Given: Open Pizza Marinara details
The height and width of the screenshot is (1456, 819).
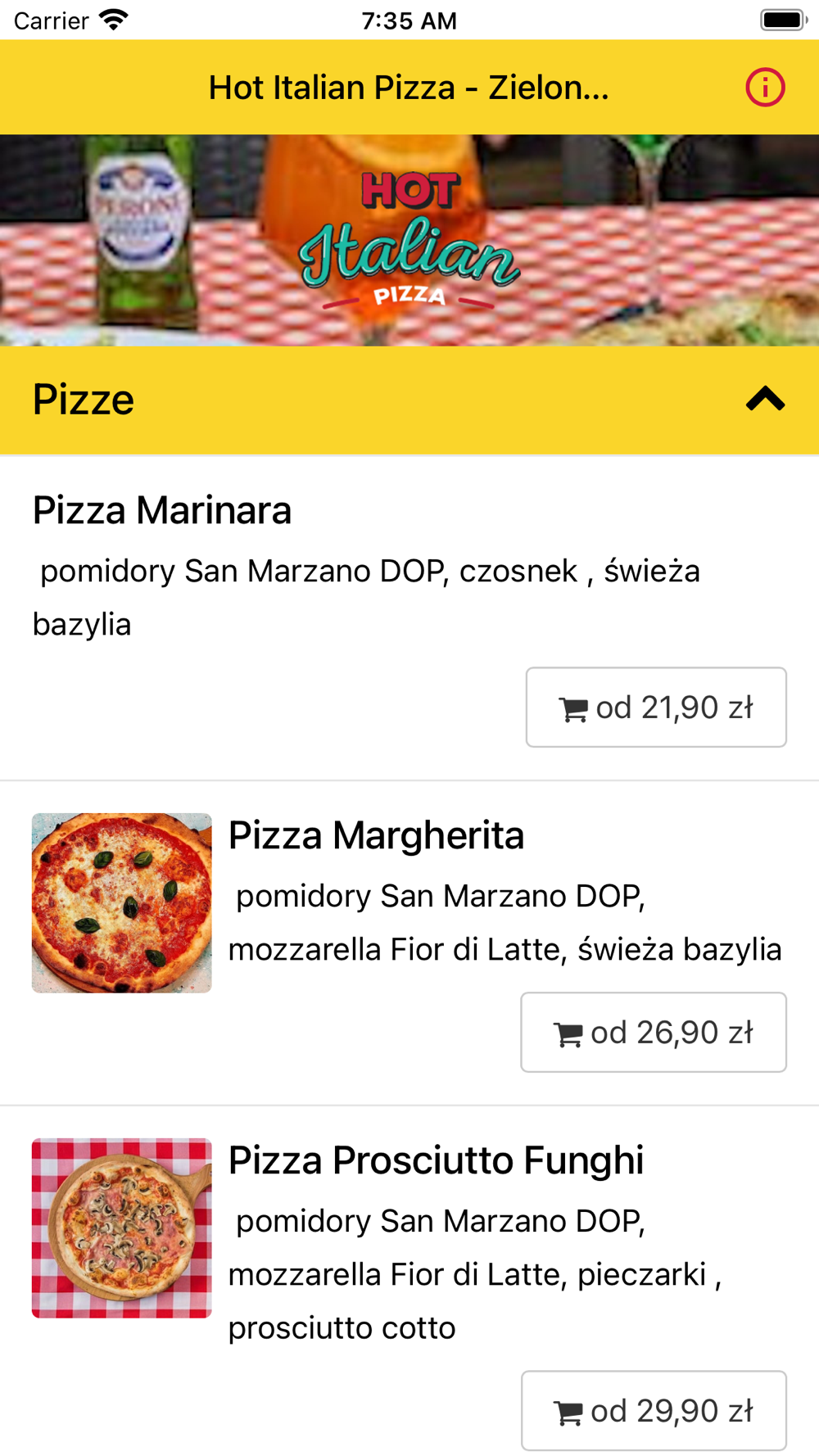Looking at the screenshot, I should tap(162, 510).
